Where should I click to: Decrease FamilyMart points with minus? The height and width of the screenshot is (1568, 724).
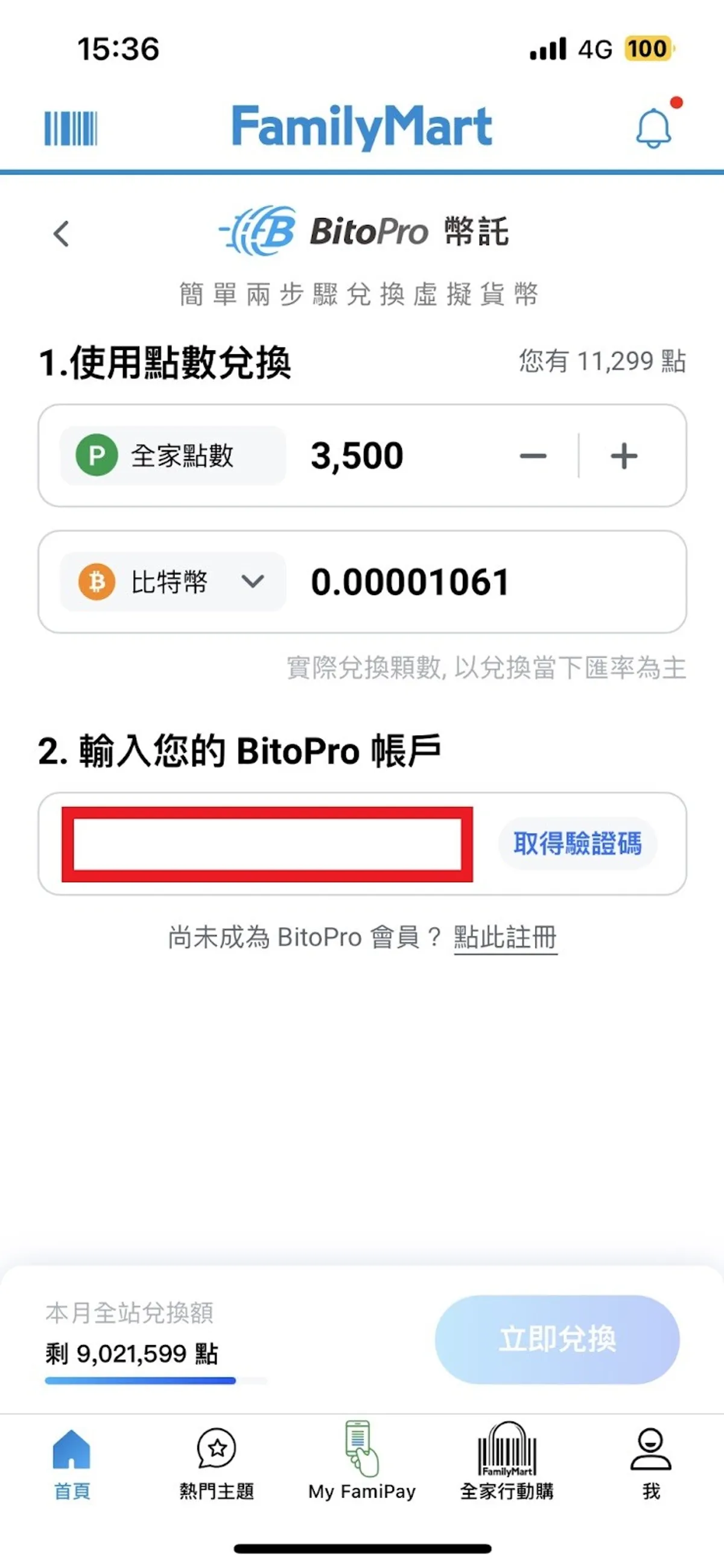point(533,456)
